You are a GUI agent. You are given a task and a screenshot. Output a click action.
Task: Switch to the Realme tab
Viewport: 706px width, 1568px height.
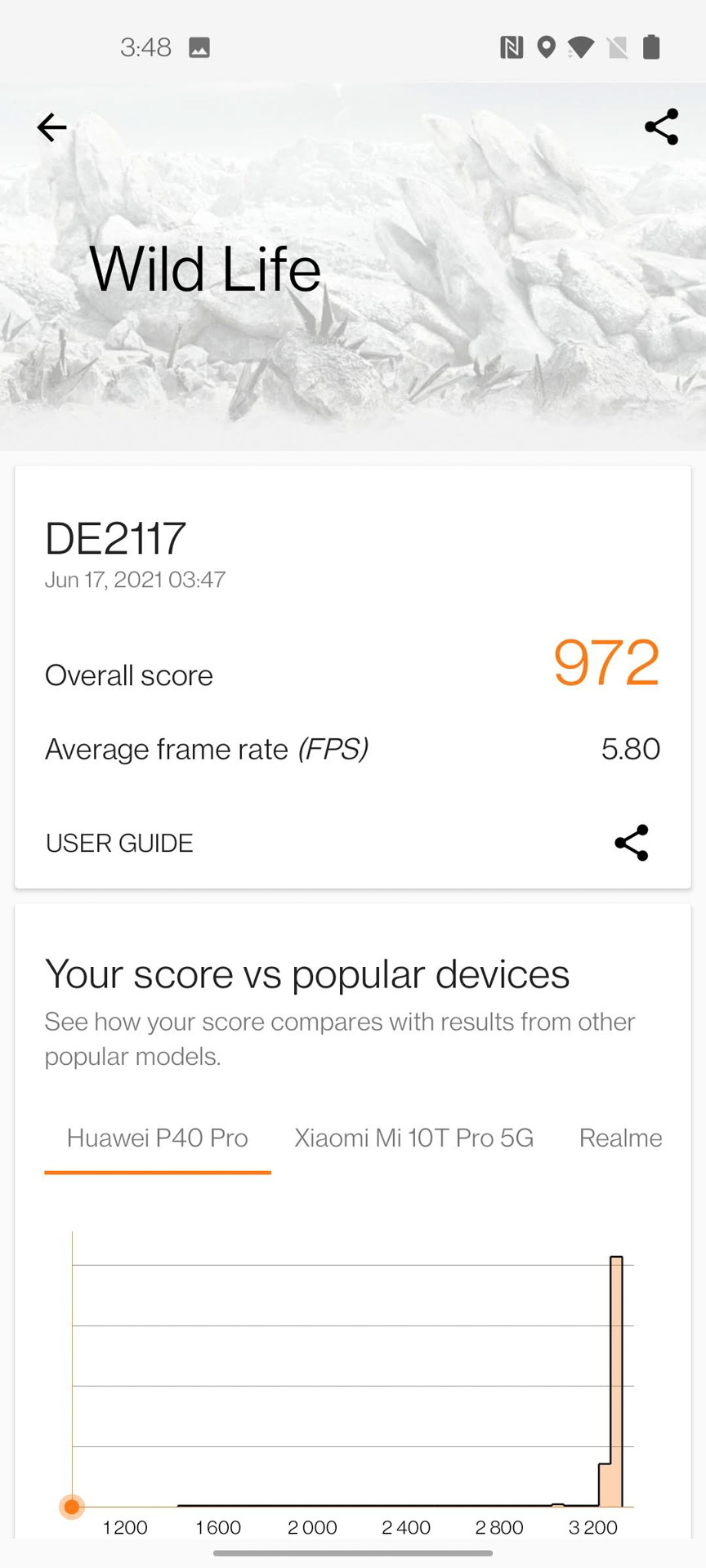tap(620, 1138)
